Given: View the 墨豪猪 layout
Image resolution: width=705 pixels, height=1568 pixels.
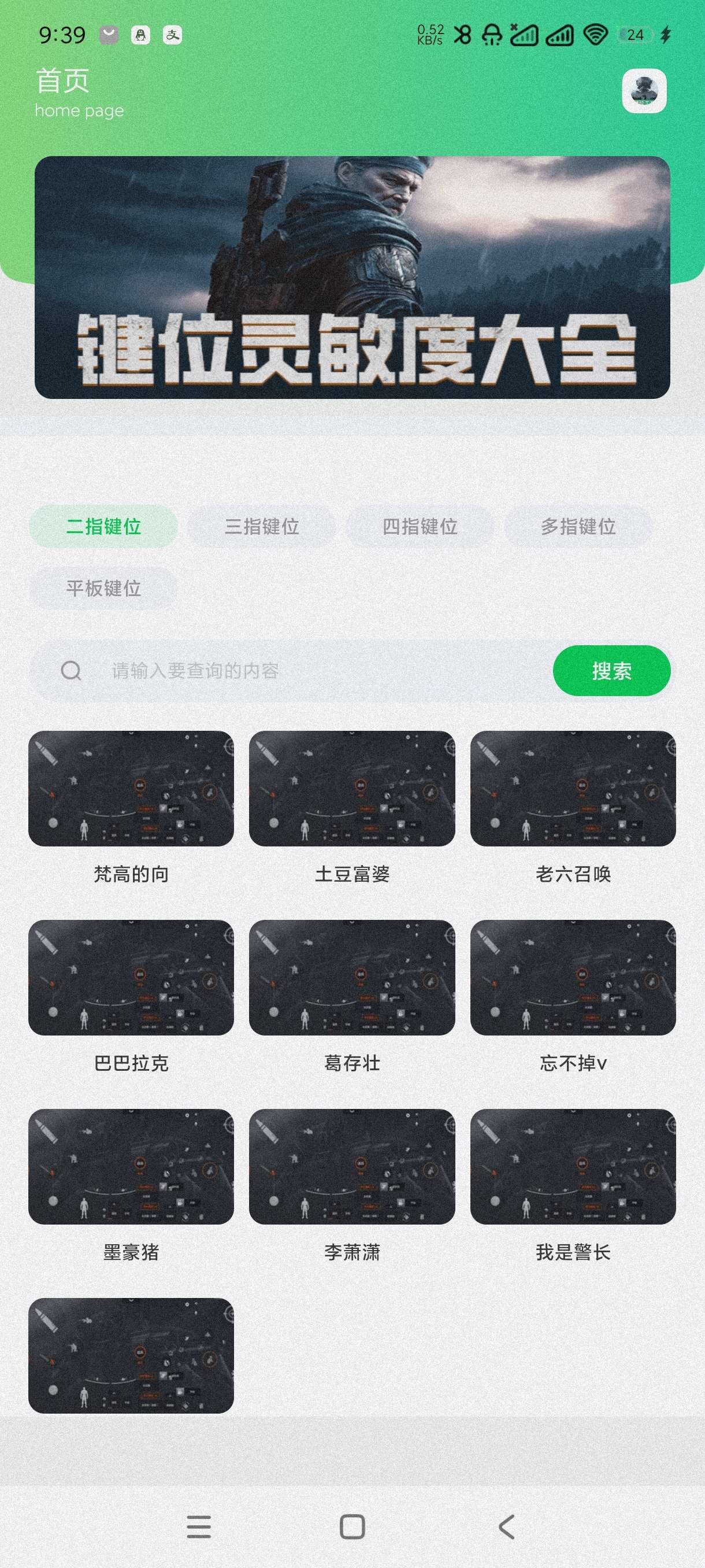Looking at the screenshot, I should click(131, 1166).
